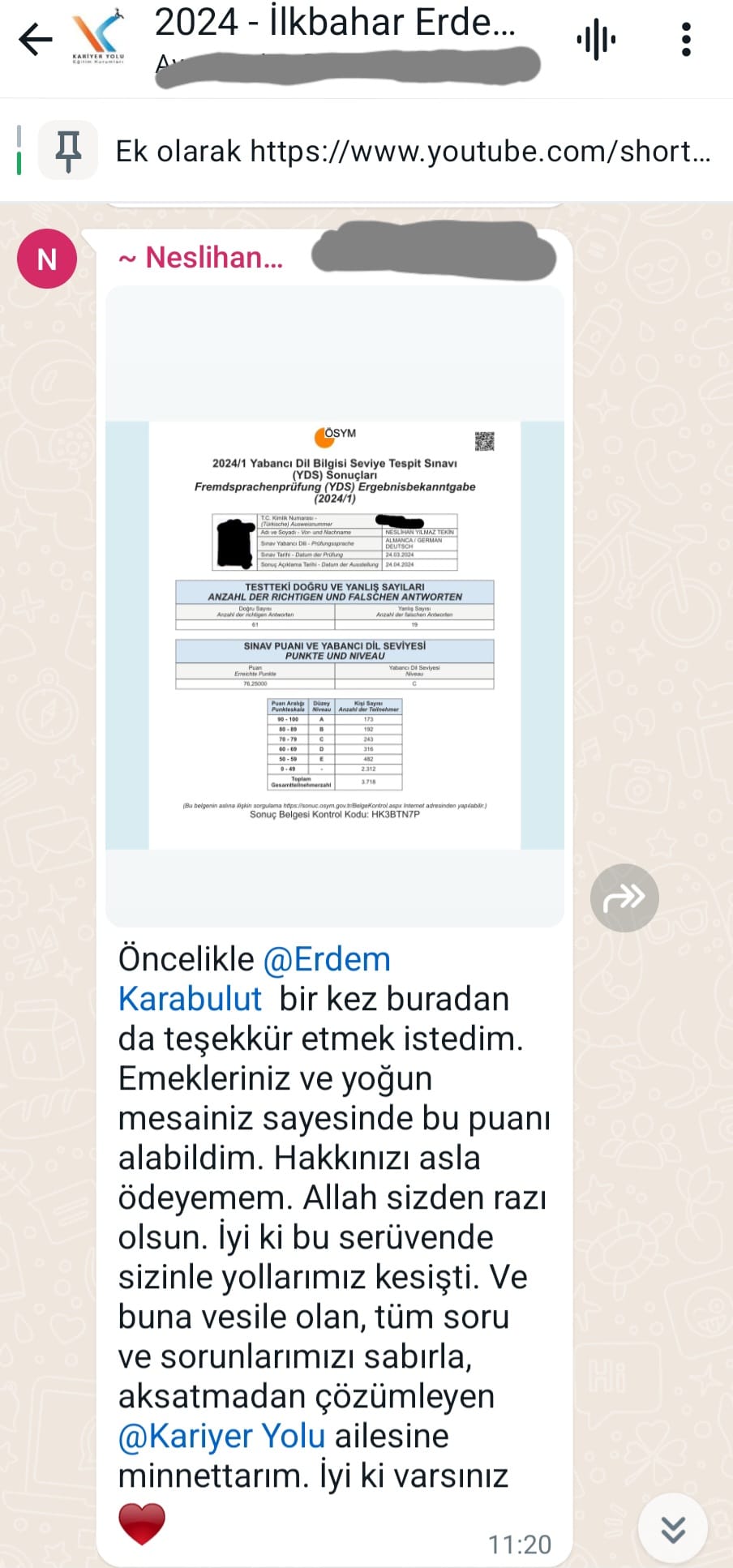Viewport: 733px width, 1568px height.
Task: Jump to the latest messages
Action: (x=673, y=1529)
